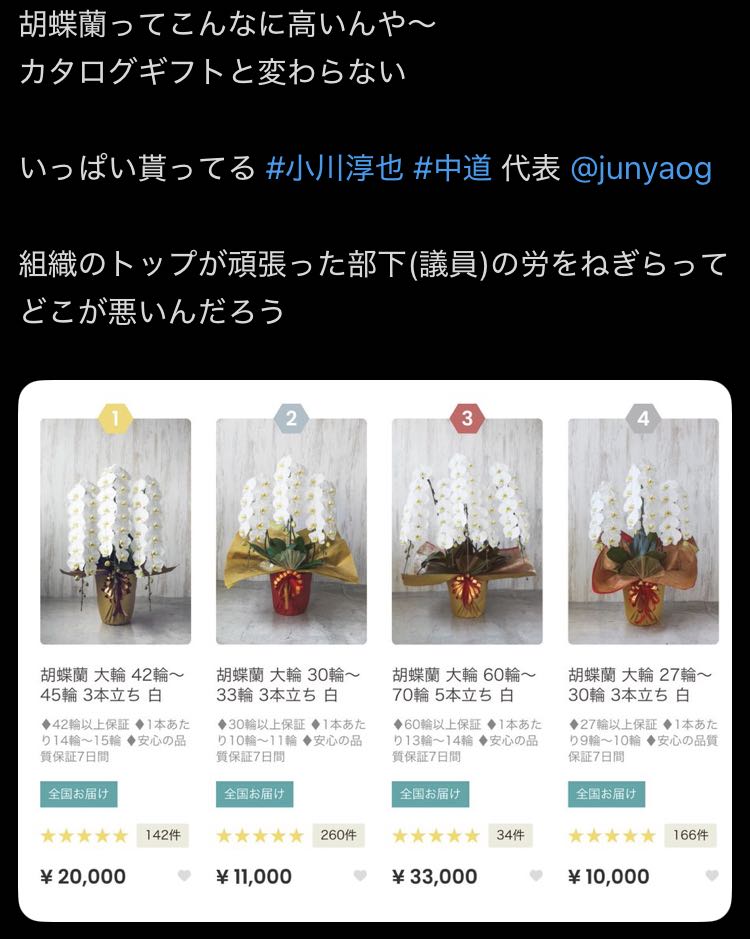Viewport: 750px width, 939px height.
Task: Open the #中道 hashtag
Action: [x=452, y=168]
